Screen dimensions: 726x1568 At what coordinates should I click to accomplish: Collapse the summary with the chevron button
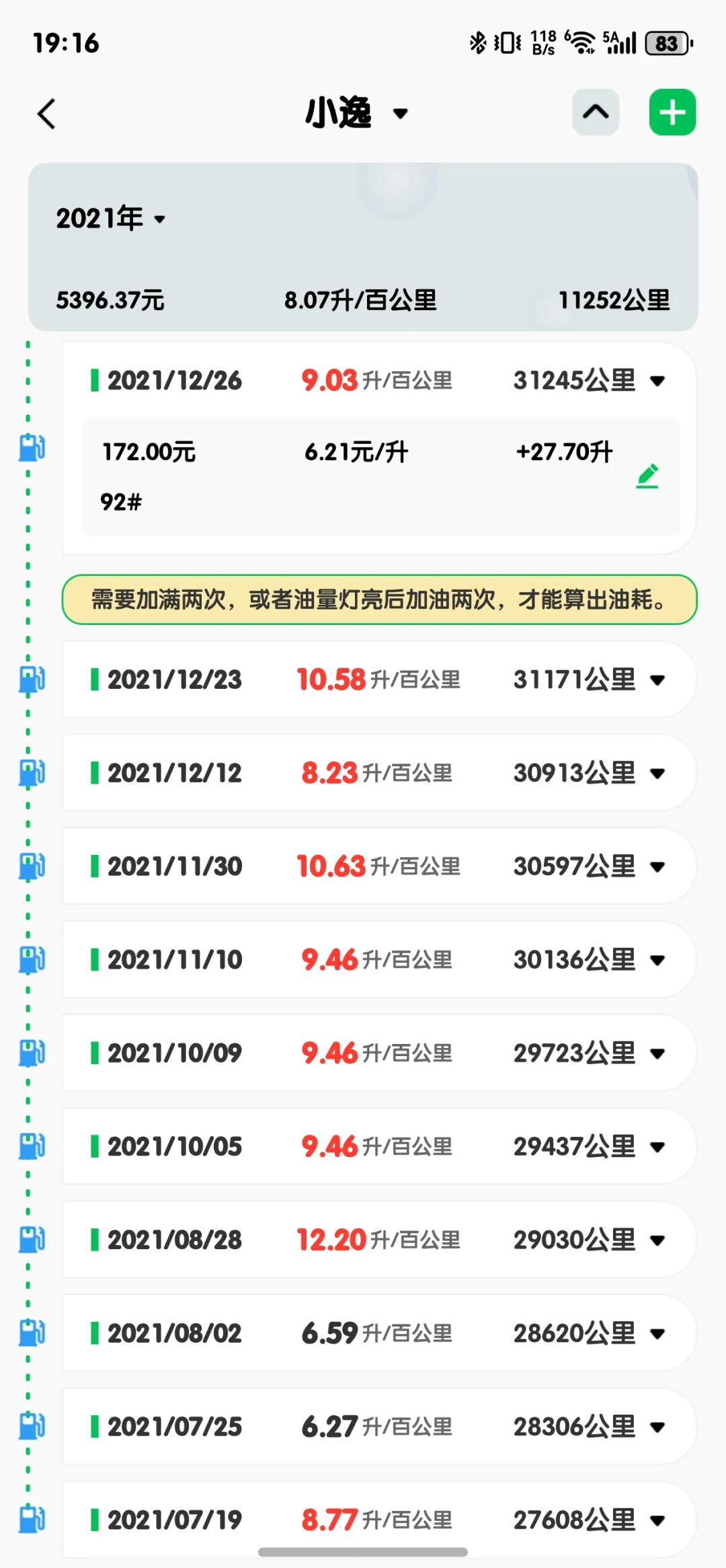coord(596,112)
